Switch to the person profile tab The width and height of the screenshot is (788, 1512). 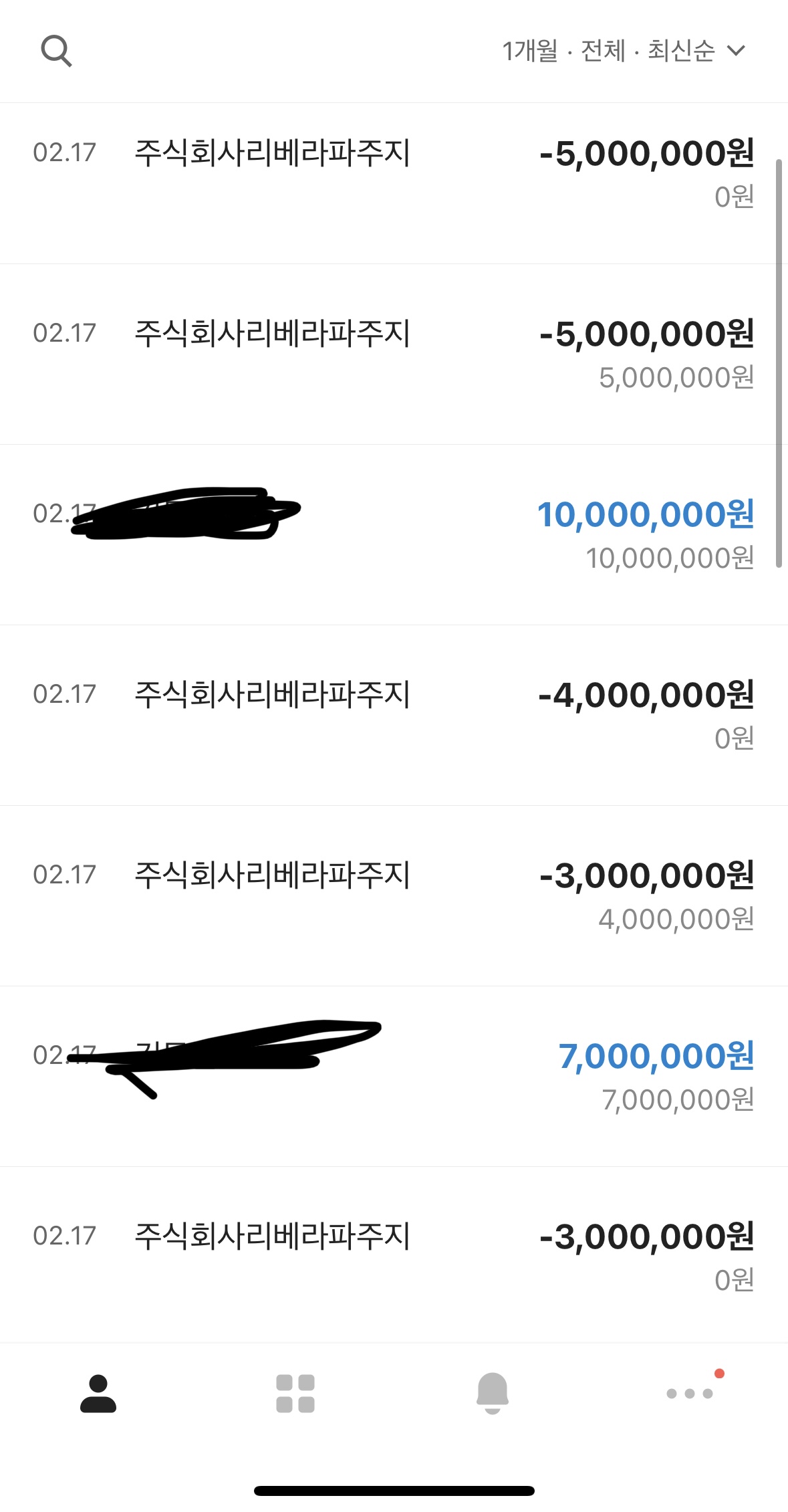(x=98, y=1394)
